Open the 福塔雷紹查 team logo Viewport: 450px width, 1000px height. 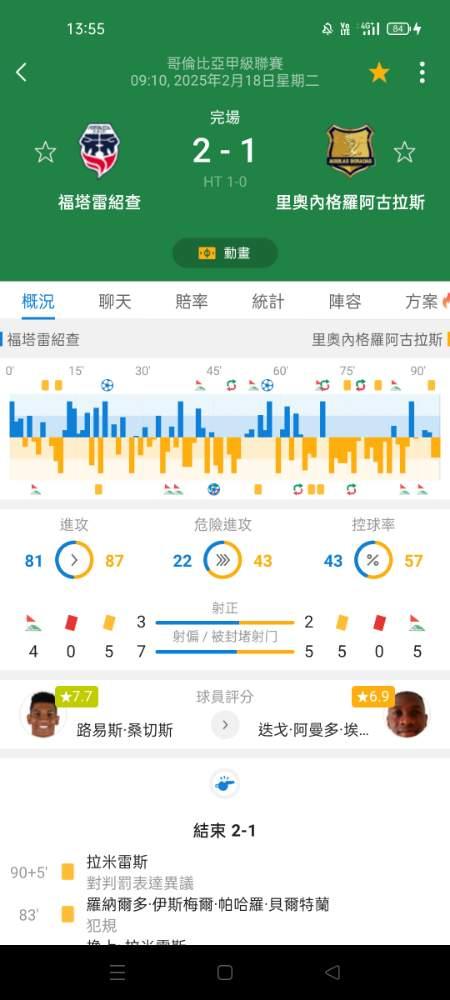pos(99,151)
